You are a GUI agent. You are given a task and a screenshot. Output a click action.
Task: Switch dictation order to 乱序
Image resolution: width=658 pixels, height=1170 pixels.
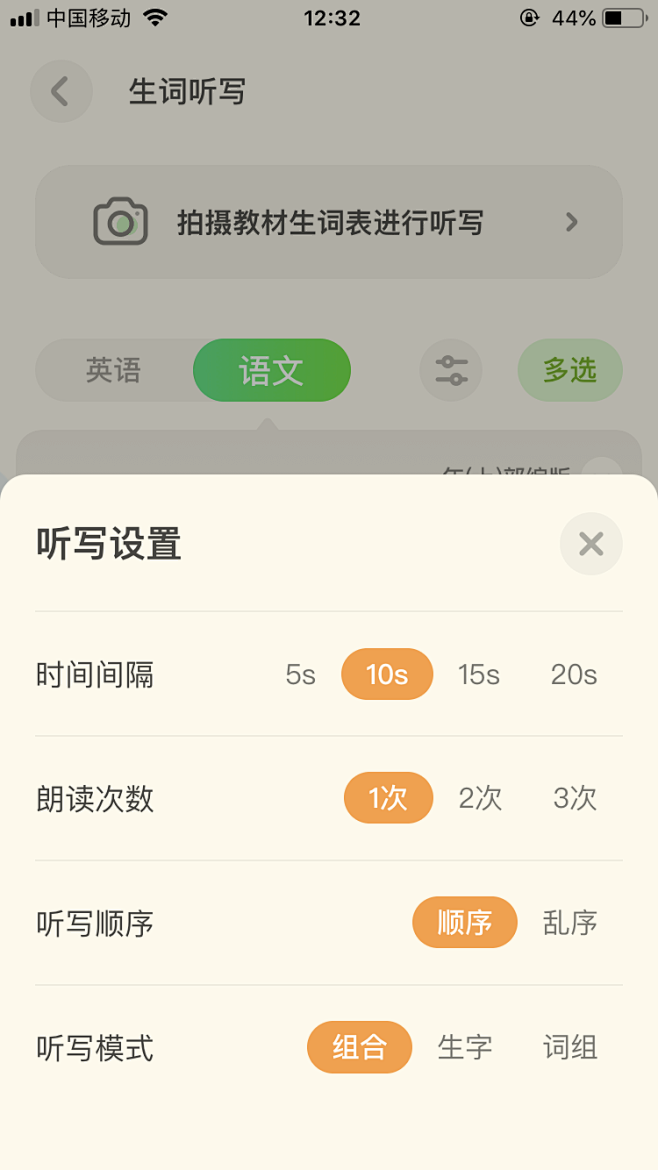coord(570,923)
